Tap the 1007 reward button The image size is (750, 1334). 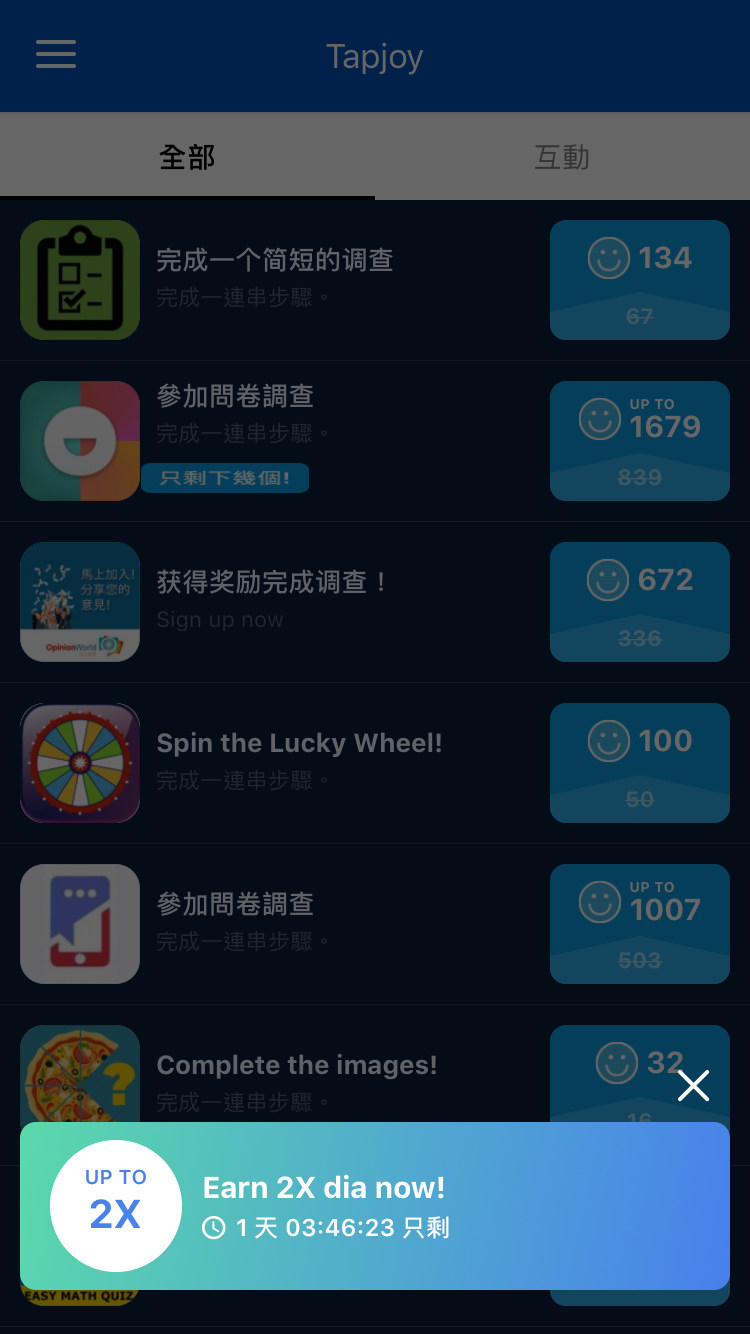[639, 923]
